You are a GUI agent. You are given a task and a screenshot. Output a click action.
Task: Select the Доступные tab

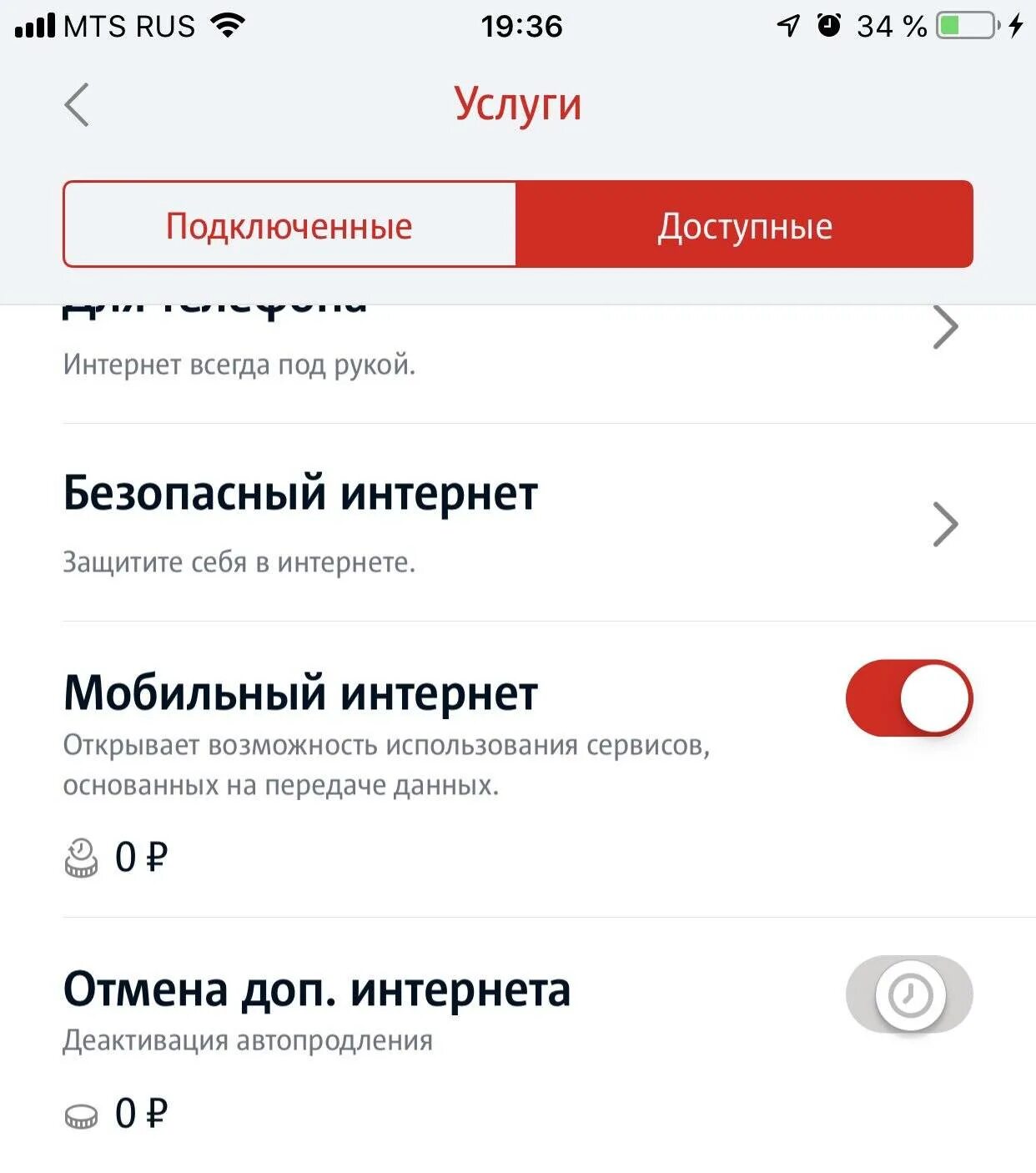click(x=744, y=225)
